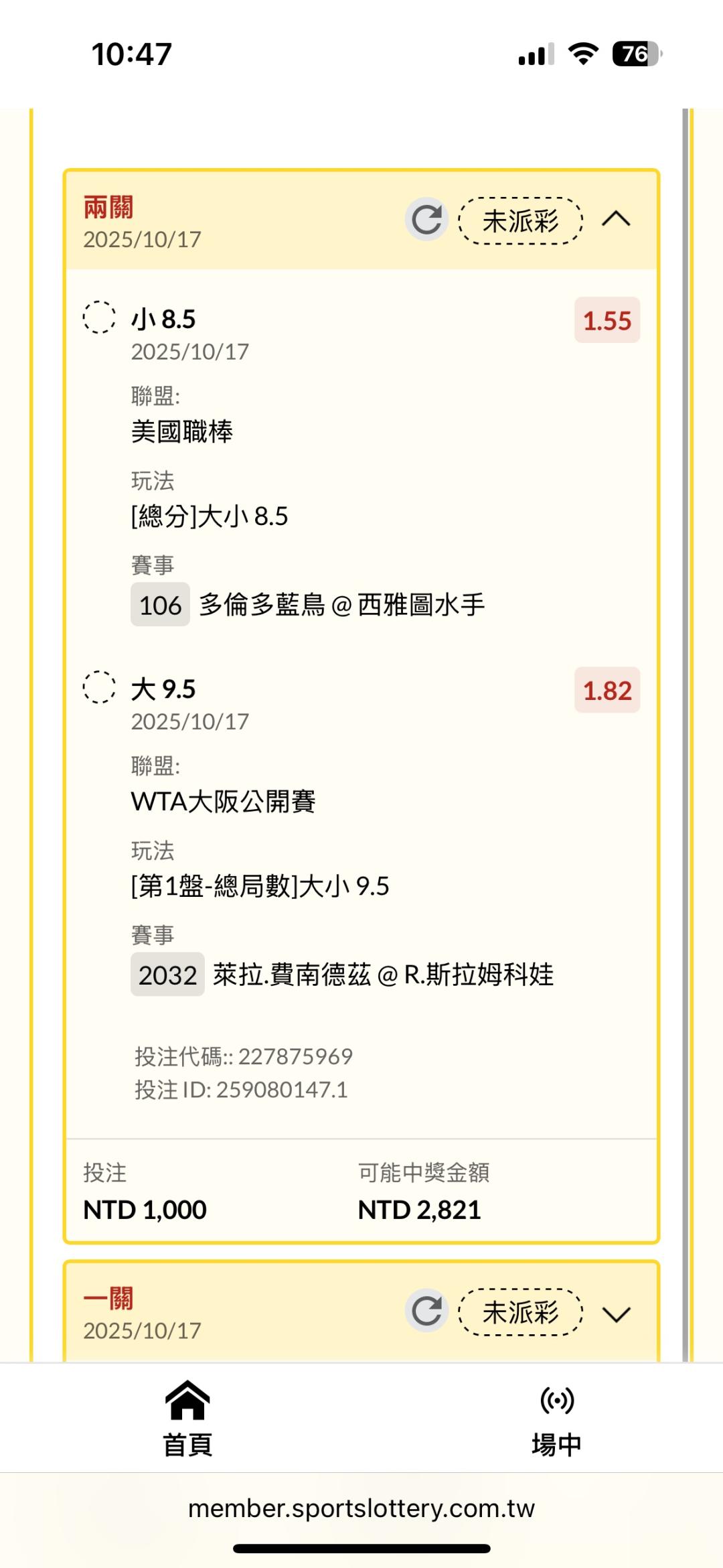The image size is (723, 1568).
Task: Refresh the 一關 bet status
Action: point(426,1310)
